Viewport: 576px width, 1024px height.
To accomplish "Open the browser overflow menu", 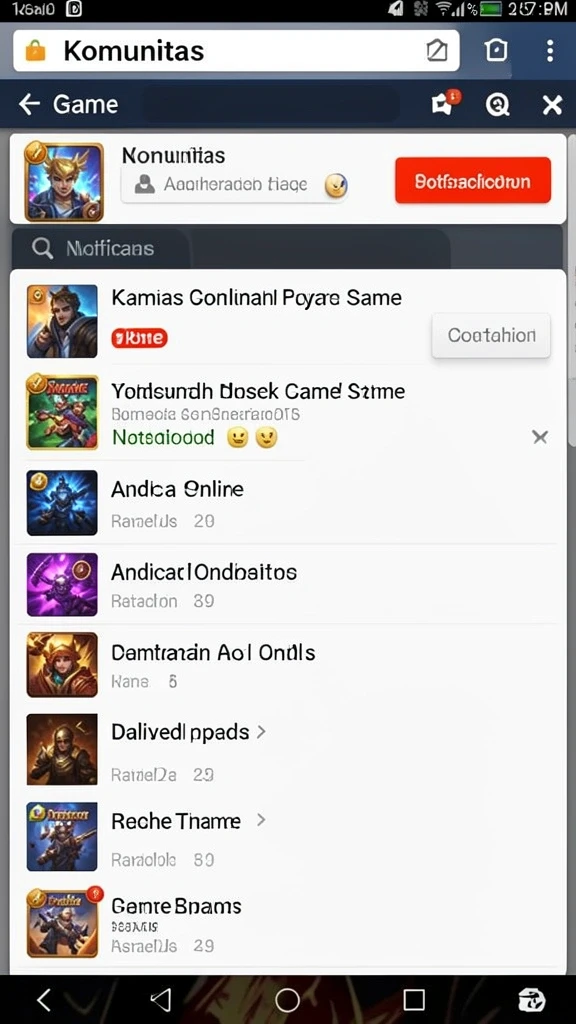I will 550,50.
